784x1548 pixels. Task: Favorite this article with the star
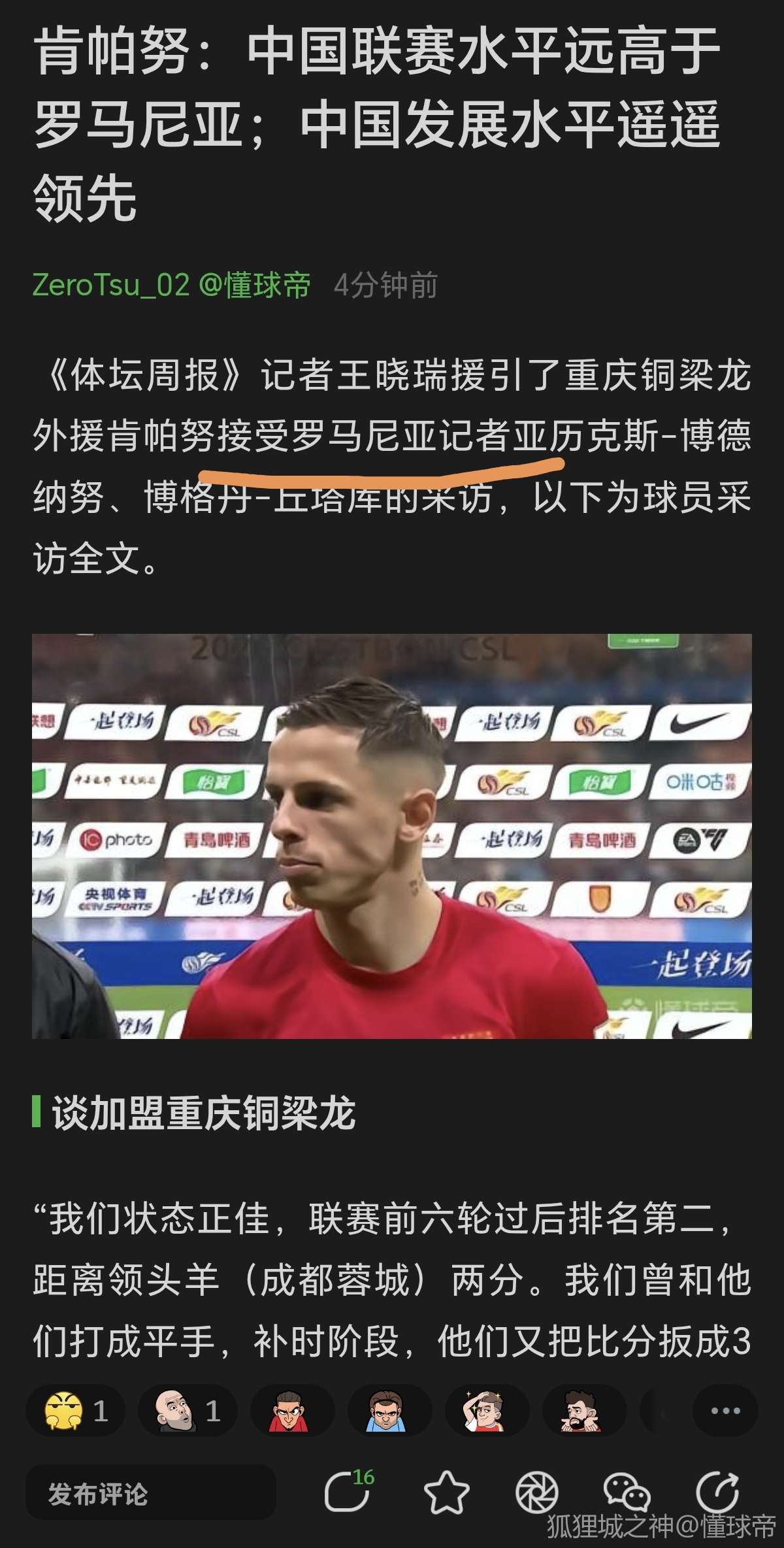446,1493
